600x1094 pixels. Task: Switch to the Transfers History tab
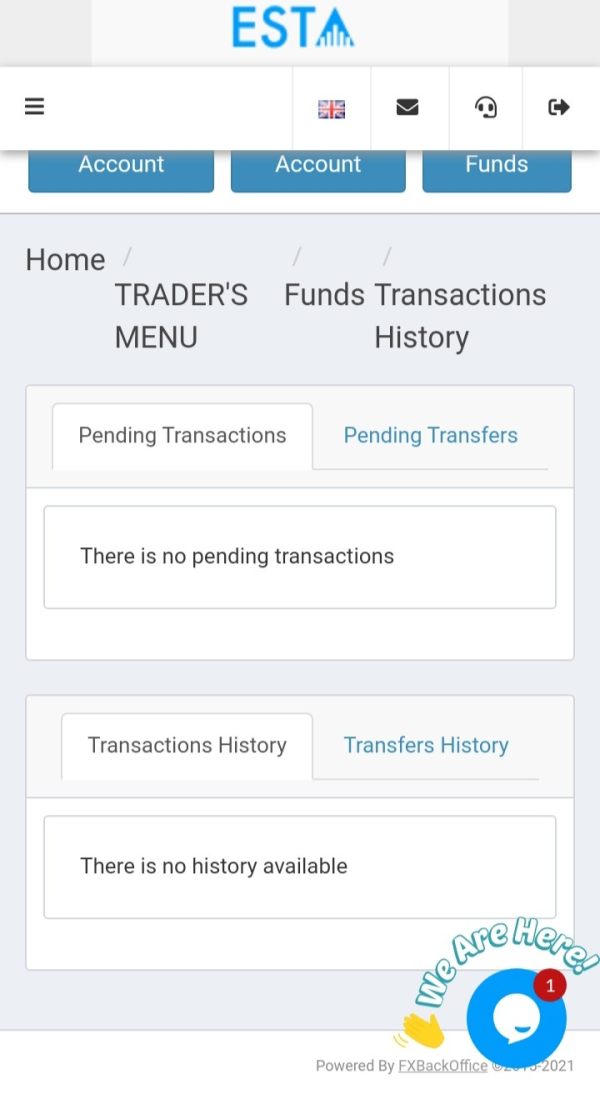pos(426,745)
